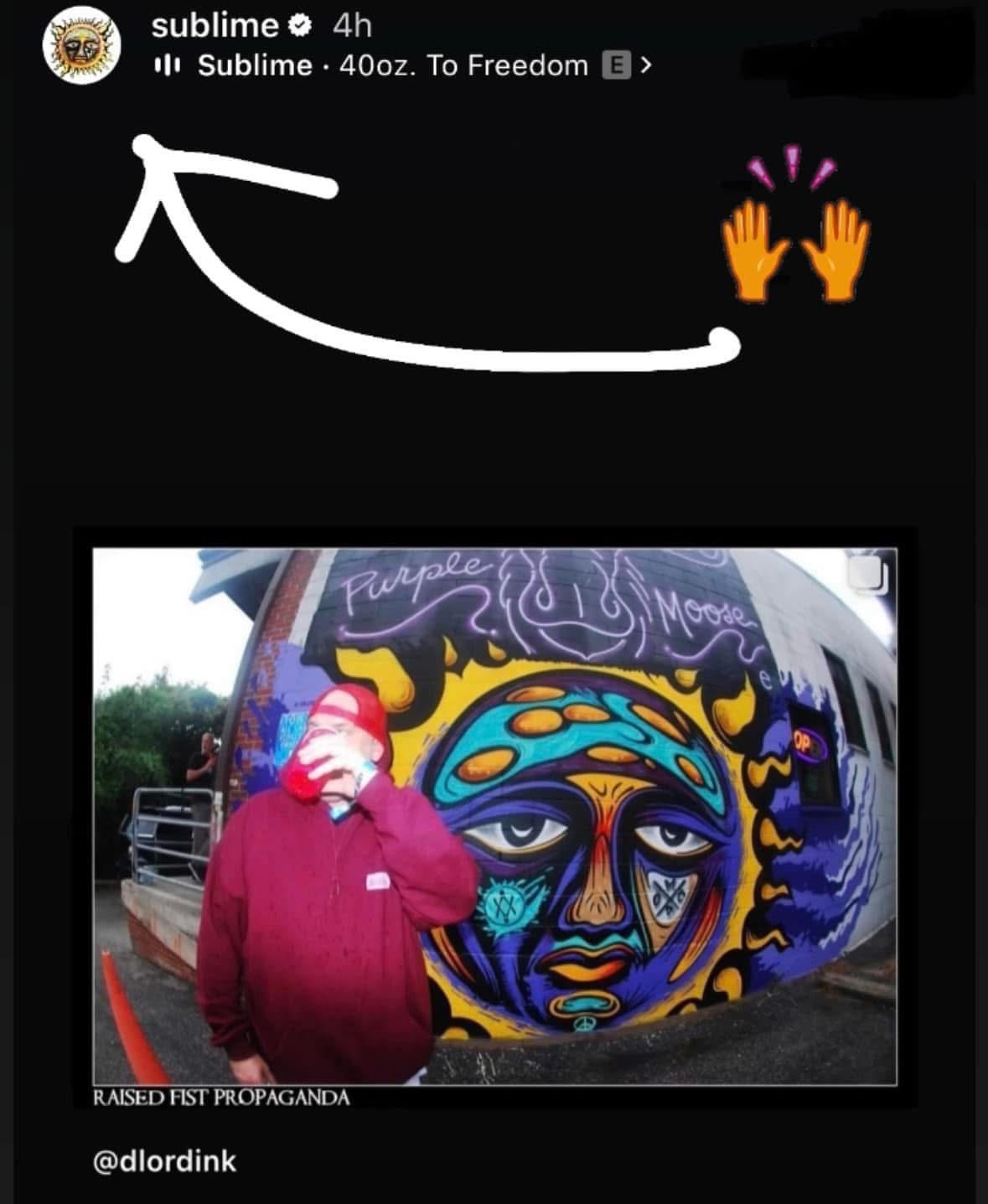Open the reshared mural post
This screenshot has width=988, height=1204.
[494, 817]
